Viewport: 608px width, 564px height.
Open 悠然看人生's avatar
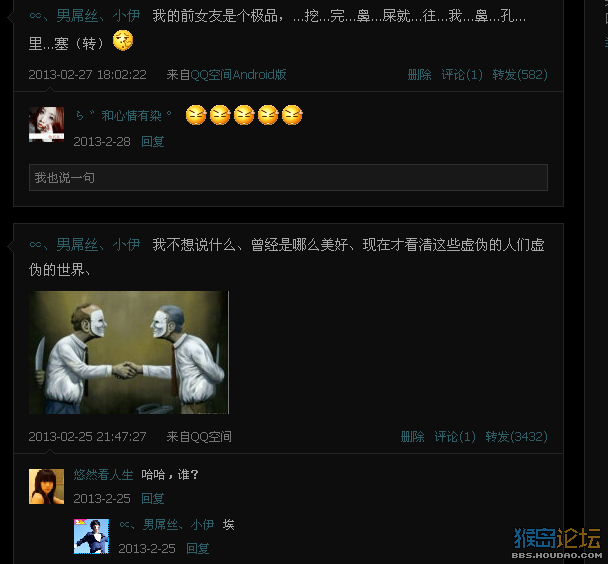[46, 486]
